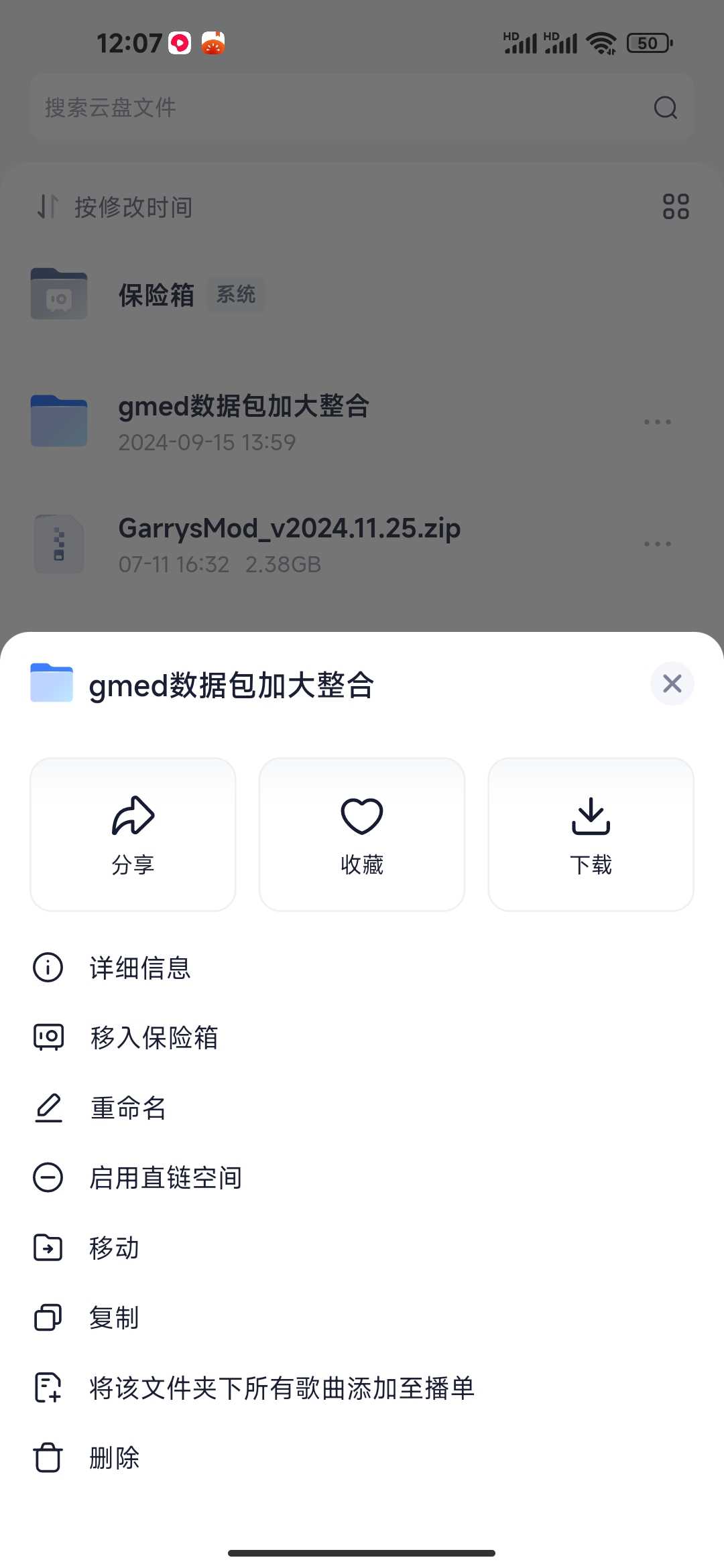The width and height of the screenshot is (724, 1568).
Task: Tap 收藏 to favorite the folder
Action: pos(362,834)
